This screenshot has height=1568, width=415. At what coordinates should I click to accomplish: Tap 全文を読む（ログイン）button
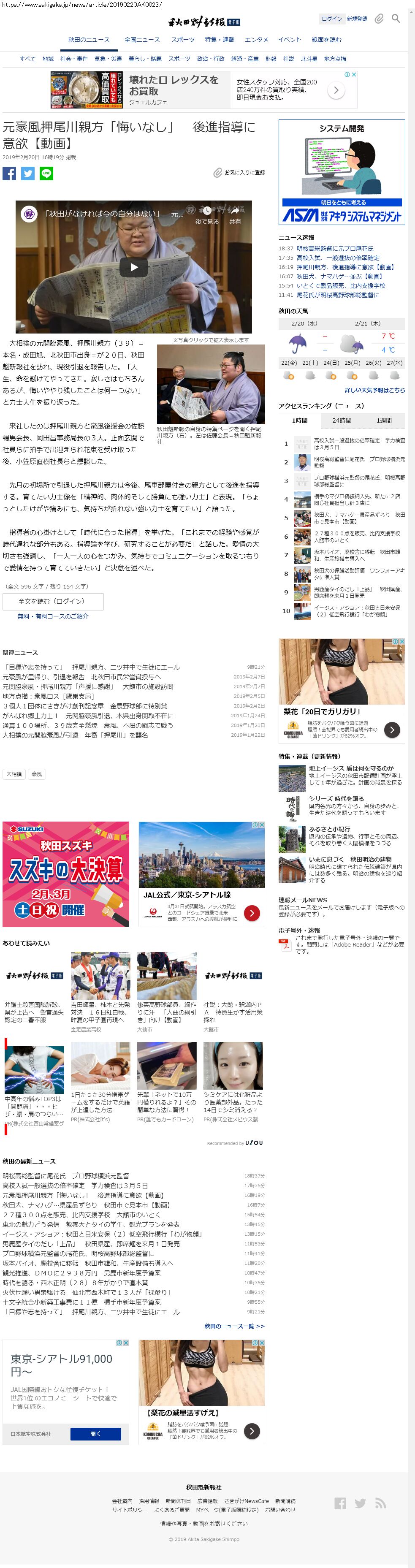53,601
